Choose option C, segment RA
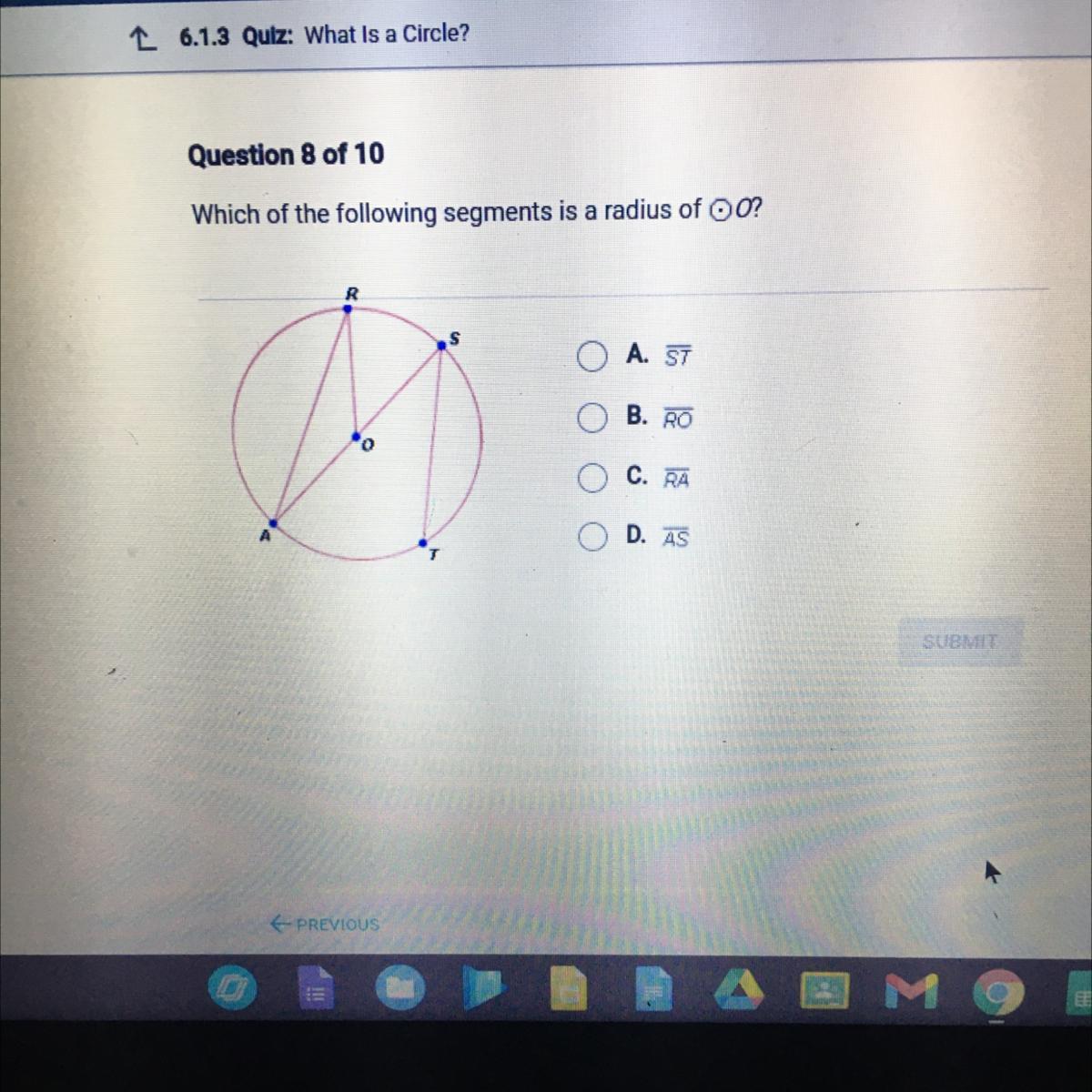Image resolution: width=1092 pixels, height=1092 pixels. [592, 478]
